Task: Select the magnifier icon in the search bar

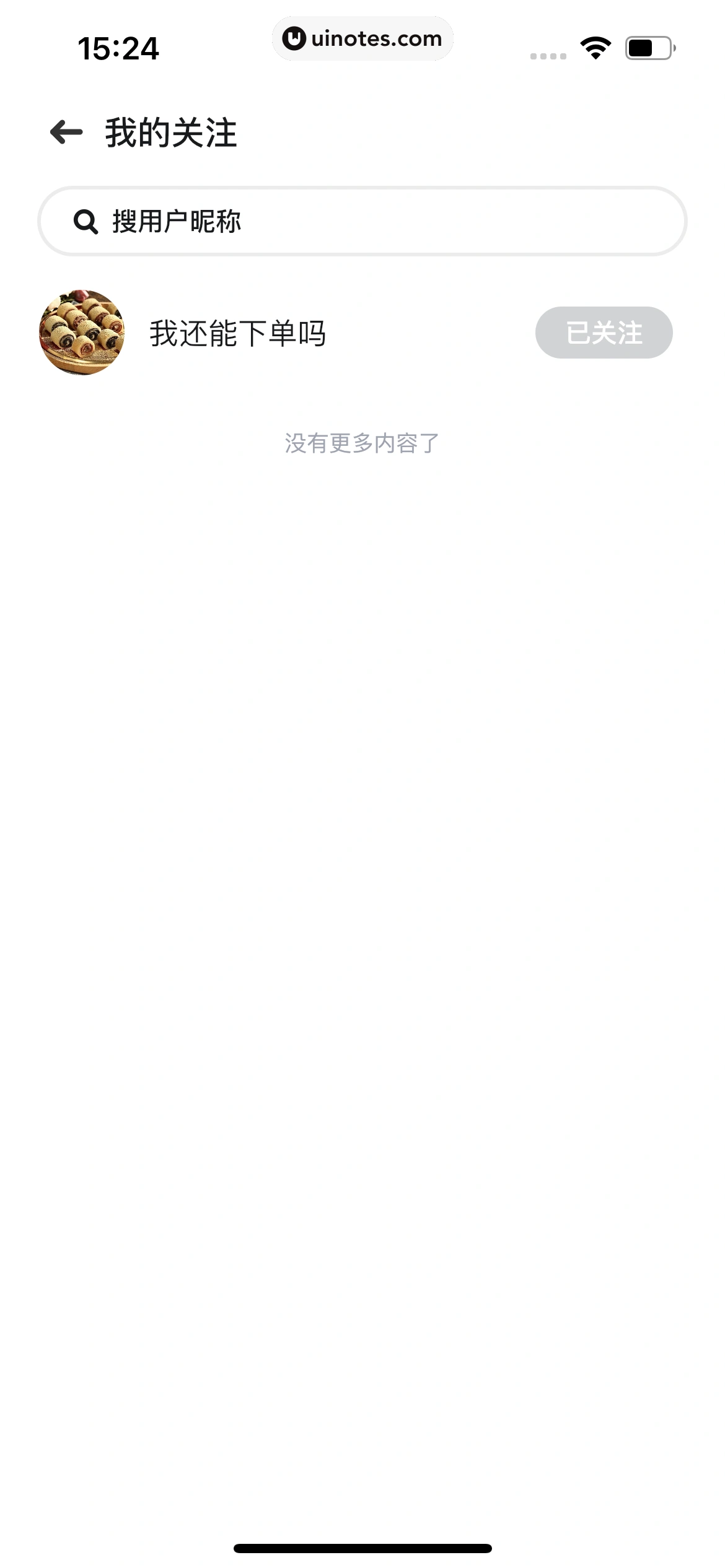Action: 86,220
